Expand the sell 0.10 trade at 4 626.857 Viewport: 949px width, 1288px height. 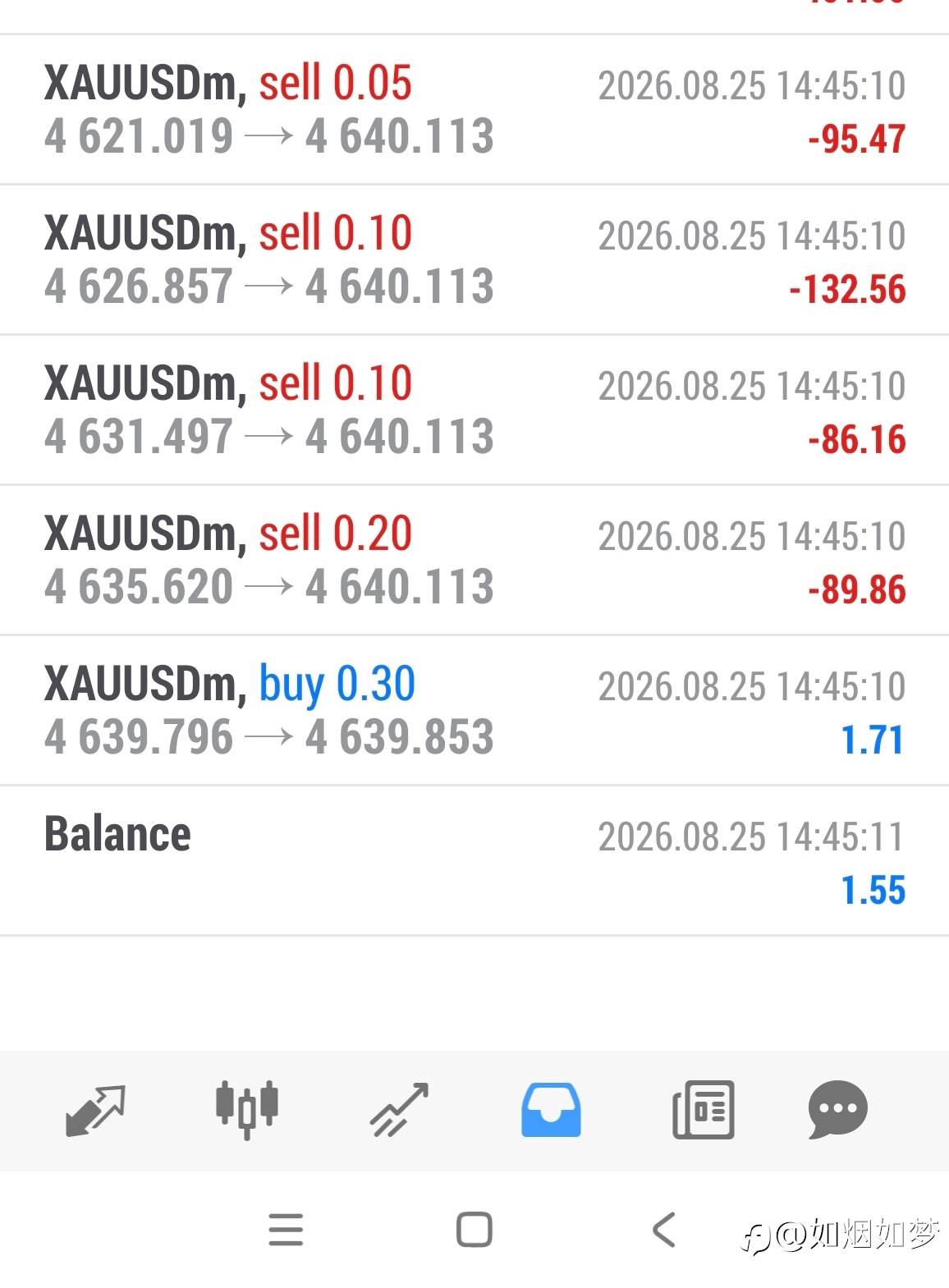[x=474, y=260]
